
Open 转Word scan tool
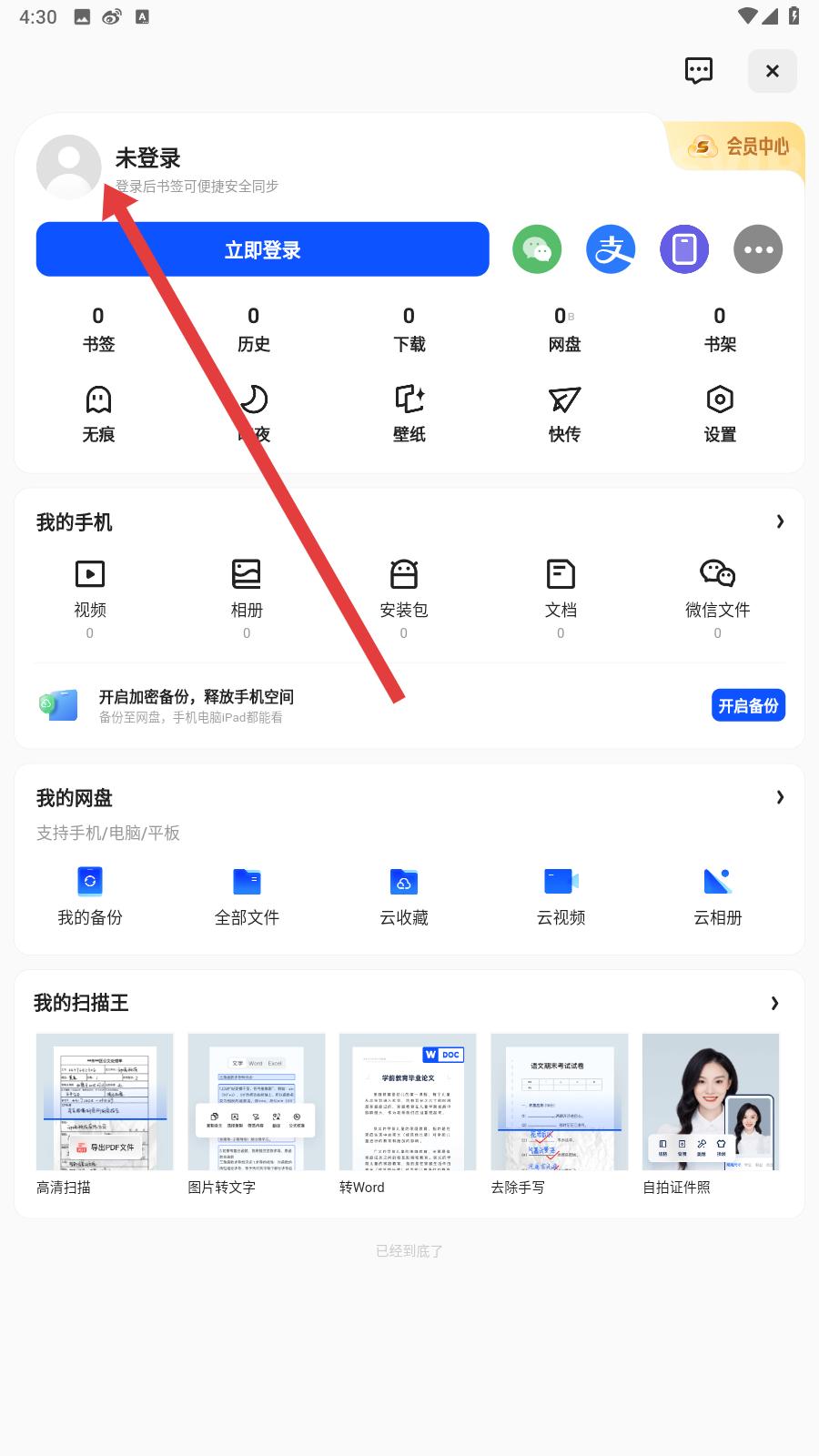(x=408, y=1115)
